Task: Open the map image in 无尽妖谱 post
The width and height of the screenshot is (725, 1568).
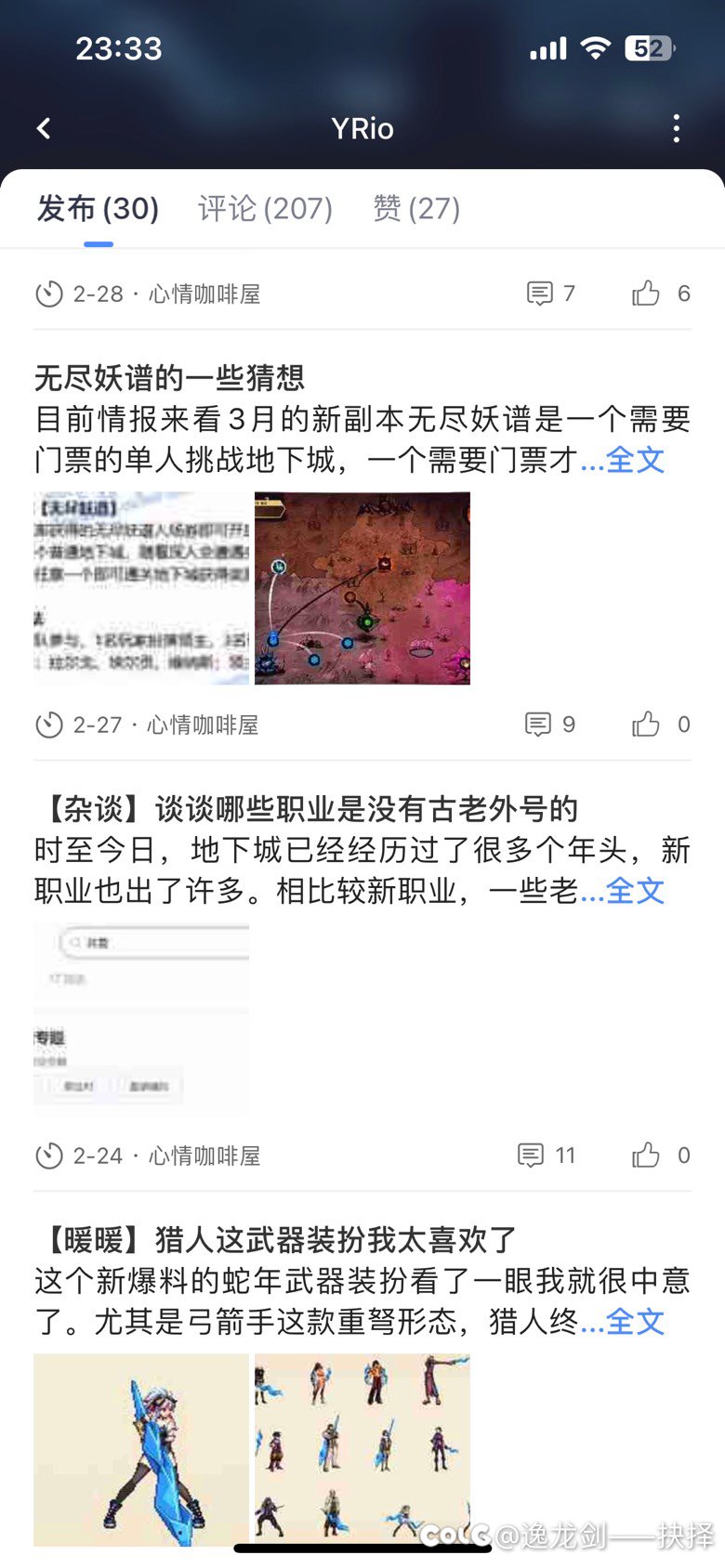Action: click(362, 589)
